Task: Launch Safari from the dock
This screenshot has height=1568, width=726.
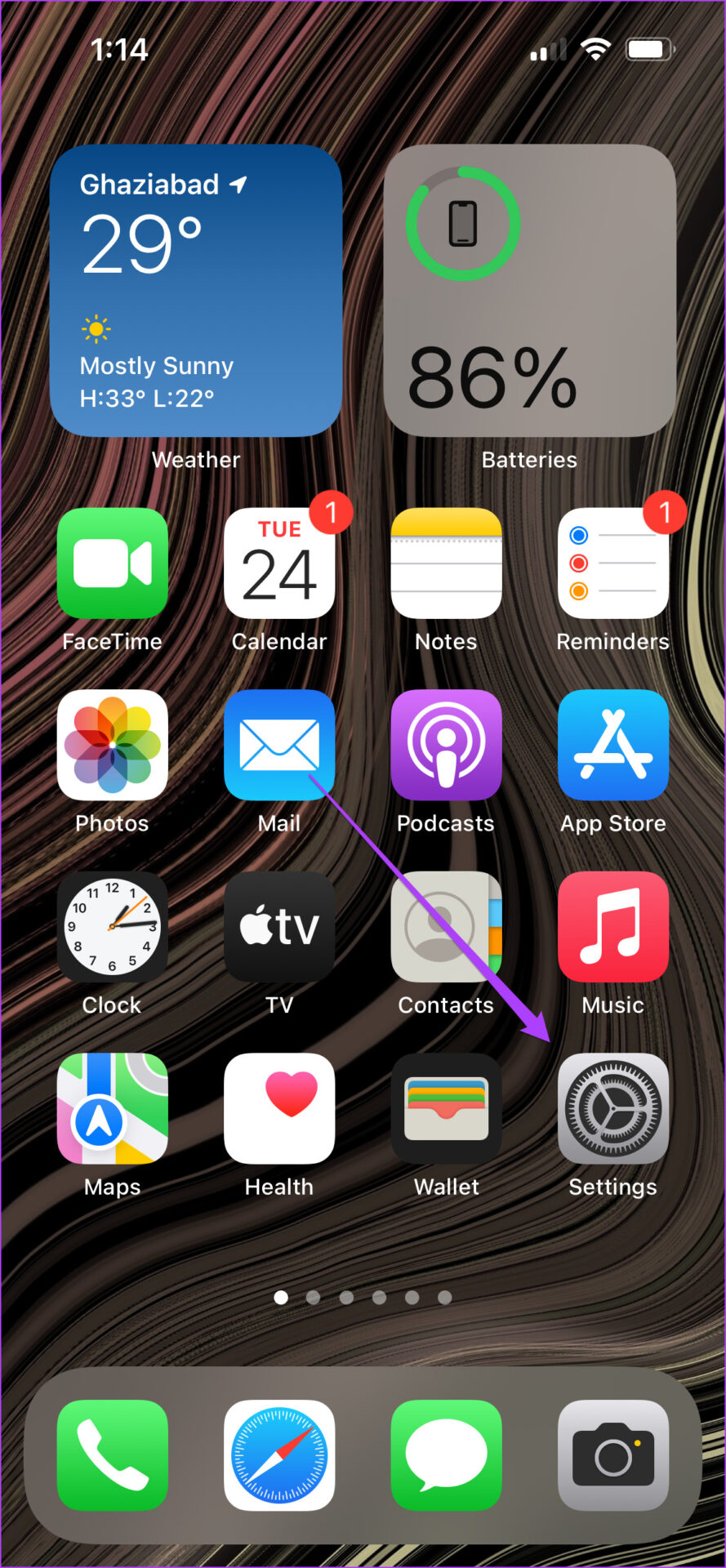Action: (x=279, y=1455)
